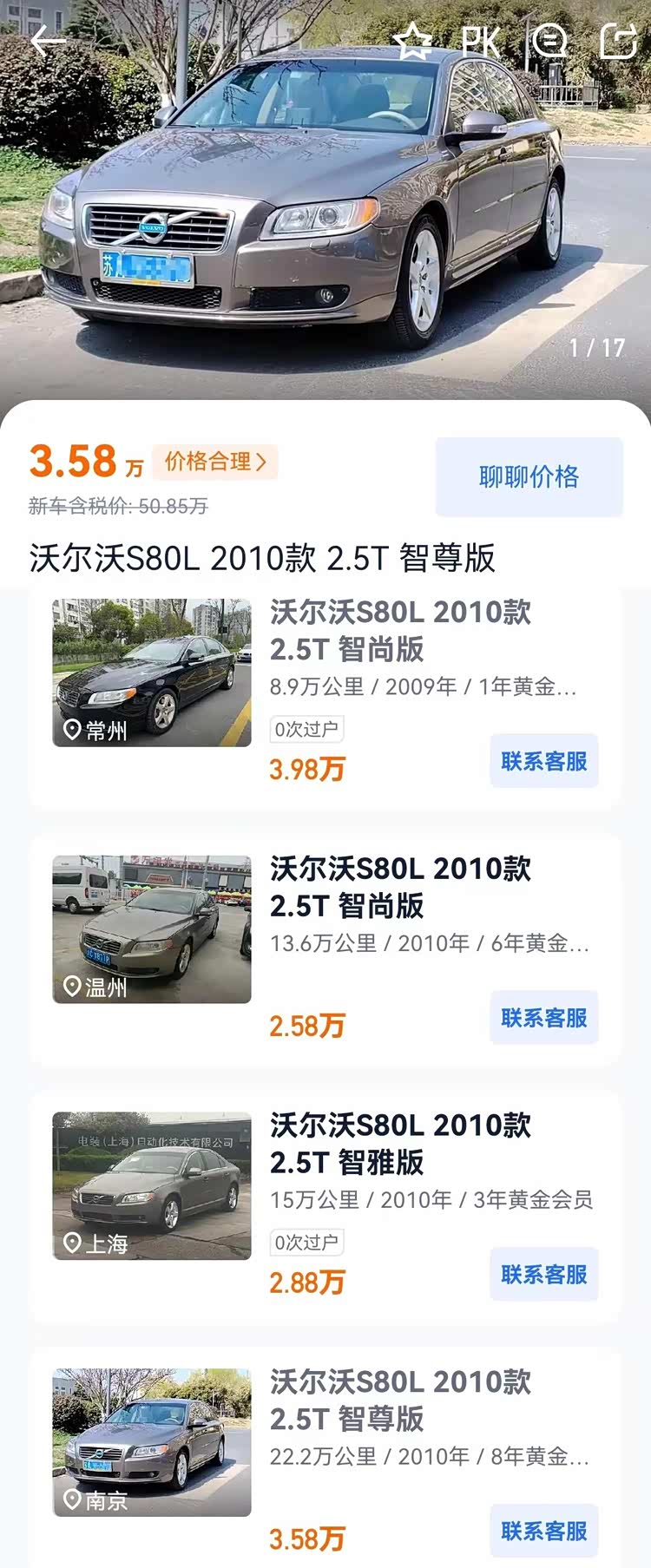Viewport: 651px width, 1568px height.
Task: Open the chat message icon
Action: (549, 41)
